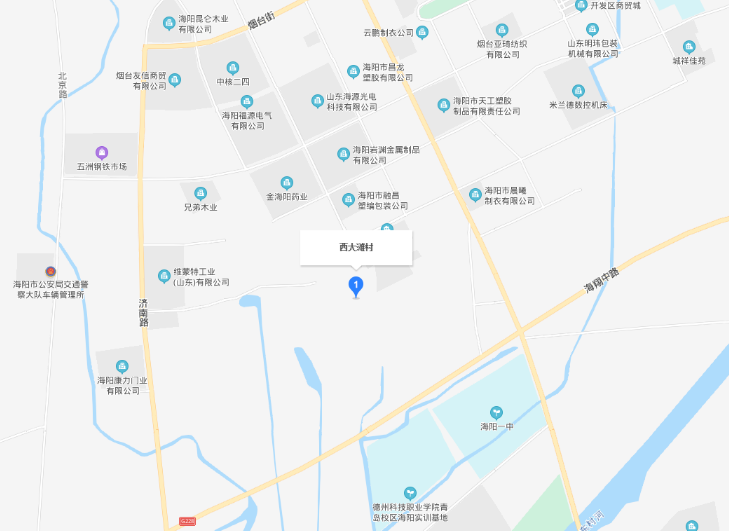Viewport: 729px width, 531px height.
Task: Open the 西大滩村 info bubble
Action: click(x=356, y=247)
